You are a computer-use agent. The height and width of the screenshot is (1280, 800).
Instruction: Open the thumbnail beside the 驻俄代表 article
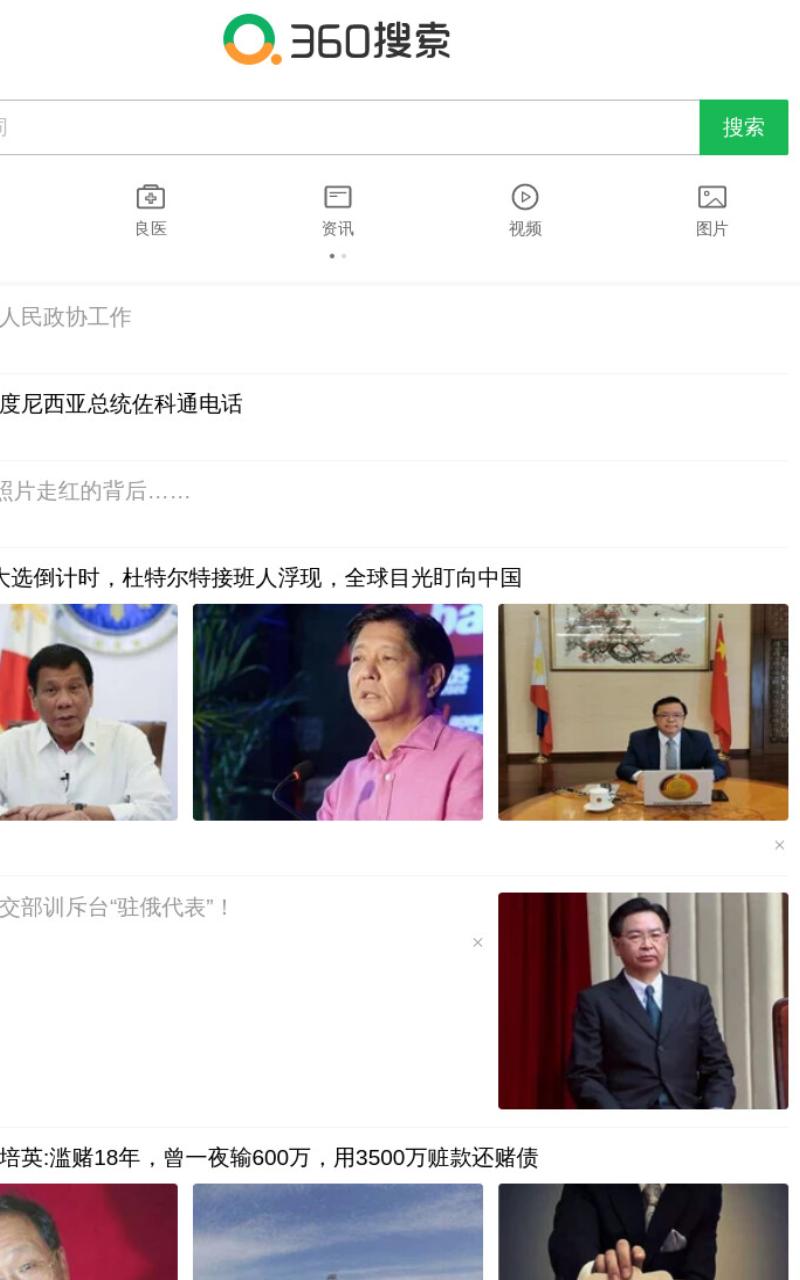tap(643, 1001)
